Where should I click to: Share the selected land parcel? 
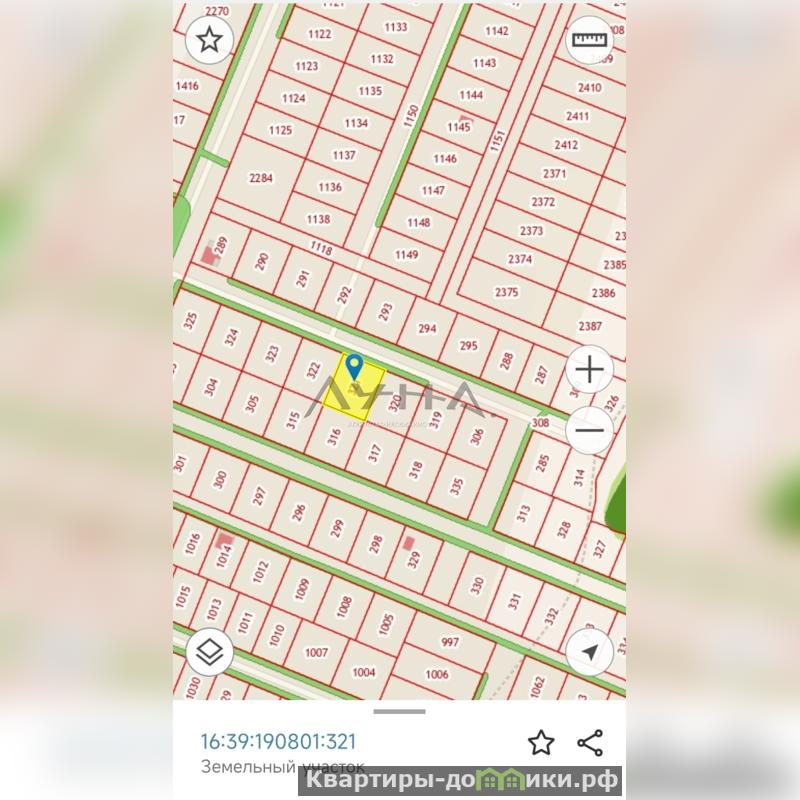tap(591, 742)
